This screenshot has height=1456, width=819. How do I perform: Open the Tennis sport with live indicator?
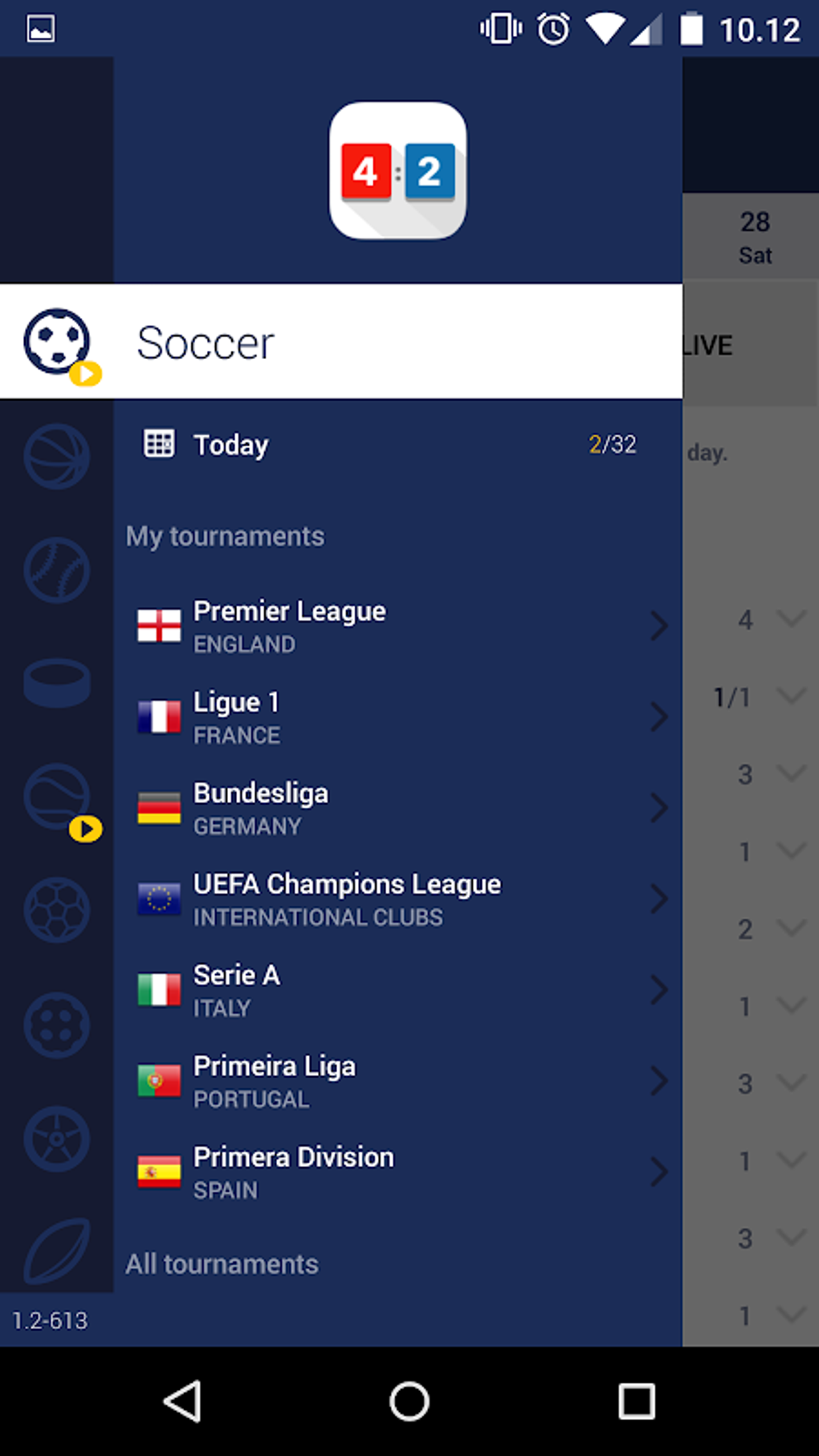click(56, 797)
